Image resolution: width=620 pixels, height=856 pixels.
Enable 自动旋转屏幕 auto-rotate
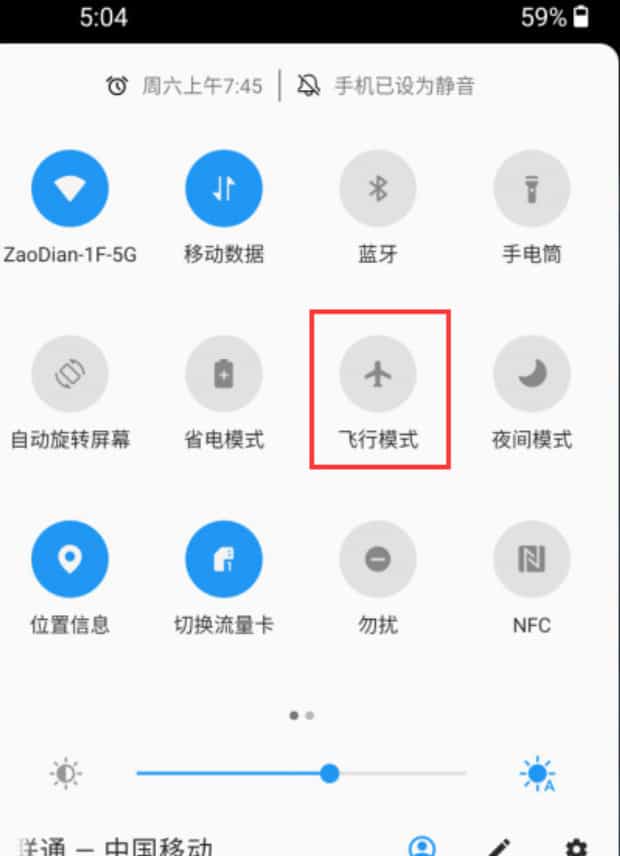point(70,374)
